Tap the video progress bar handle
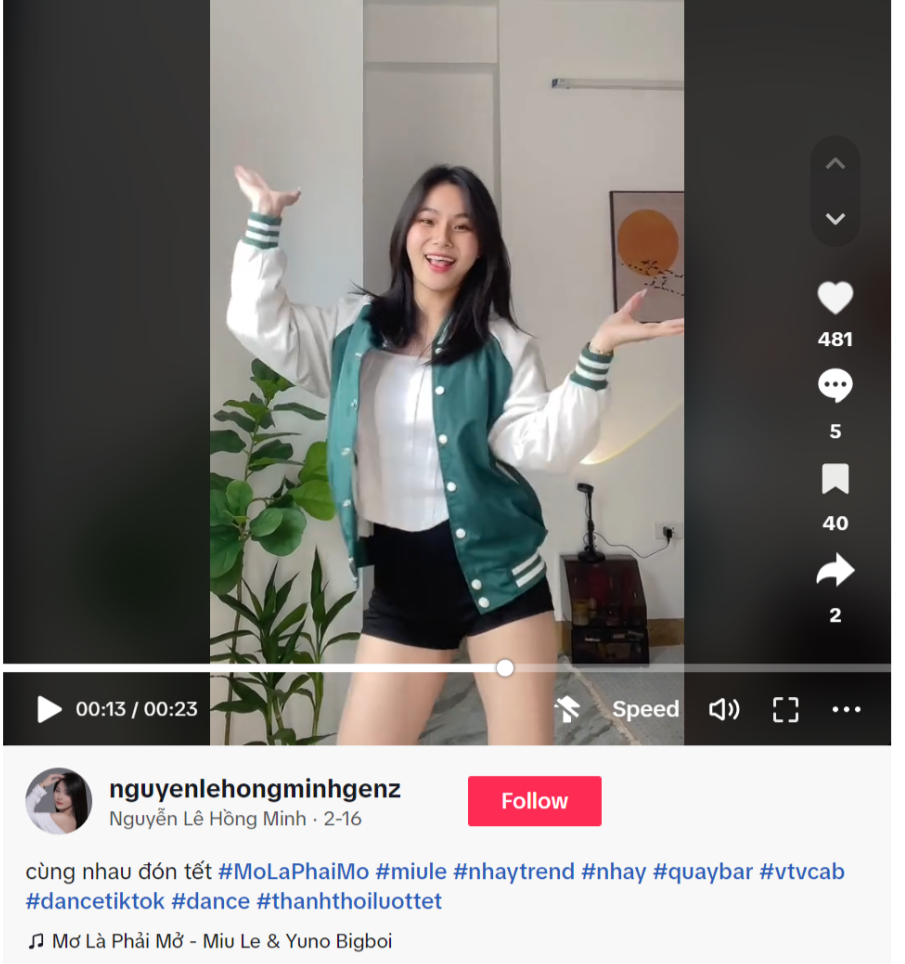Image resolution: width=905 pixels, height=964 pixels. tap(505, 667)
